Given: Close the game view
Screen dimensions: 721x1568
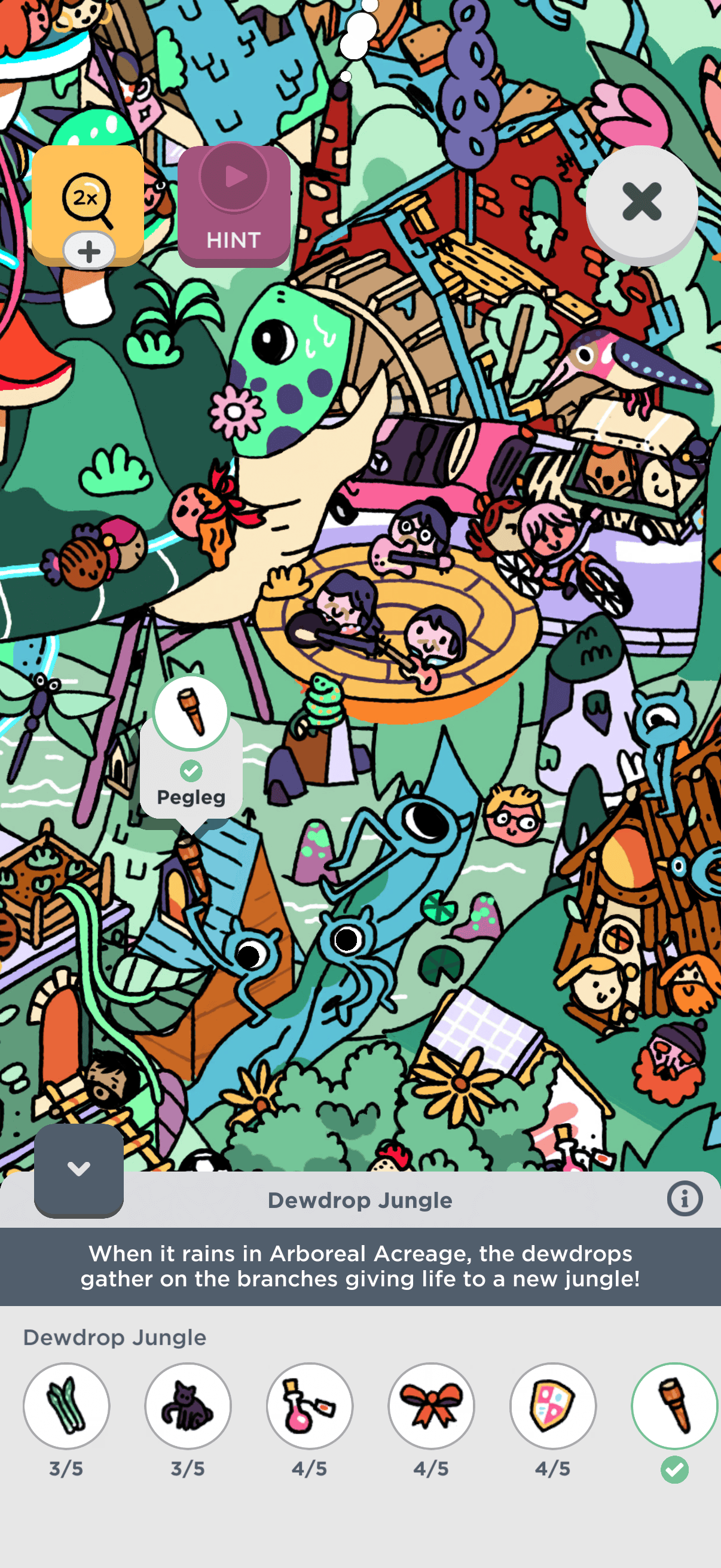Looking at the screenshot, I should [x=641, y=202].
